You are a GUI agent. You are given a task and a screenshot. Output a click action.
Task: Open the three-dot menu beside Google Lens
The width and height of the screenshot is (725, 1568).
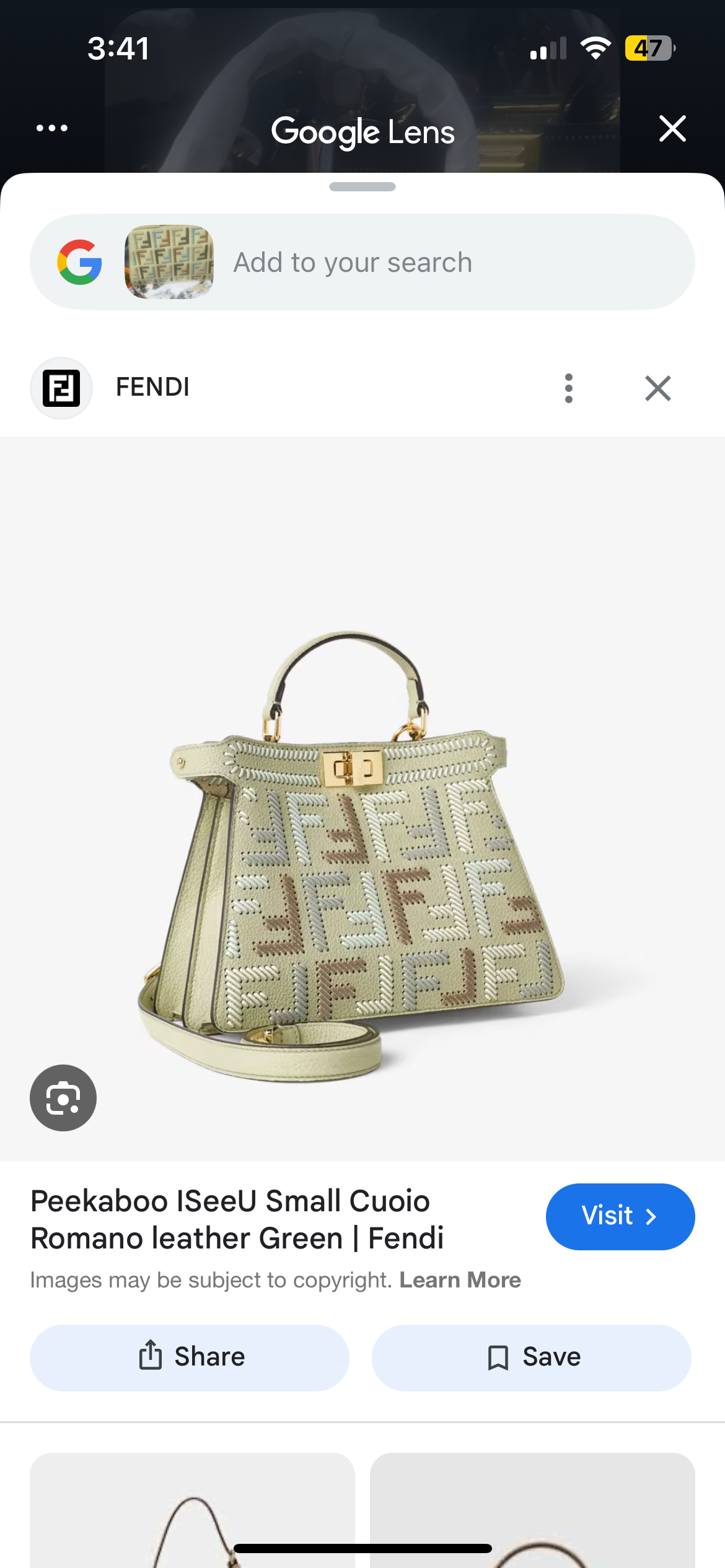52,128
